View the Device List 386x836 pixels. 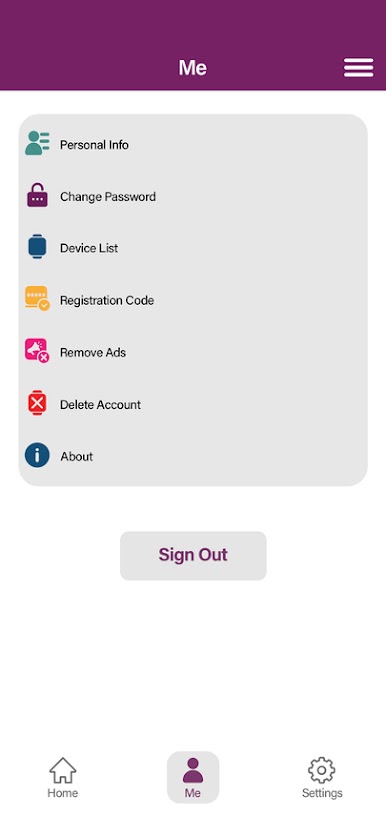click(193, 248)
